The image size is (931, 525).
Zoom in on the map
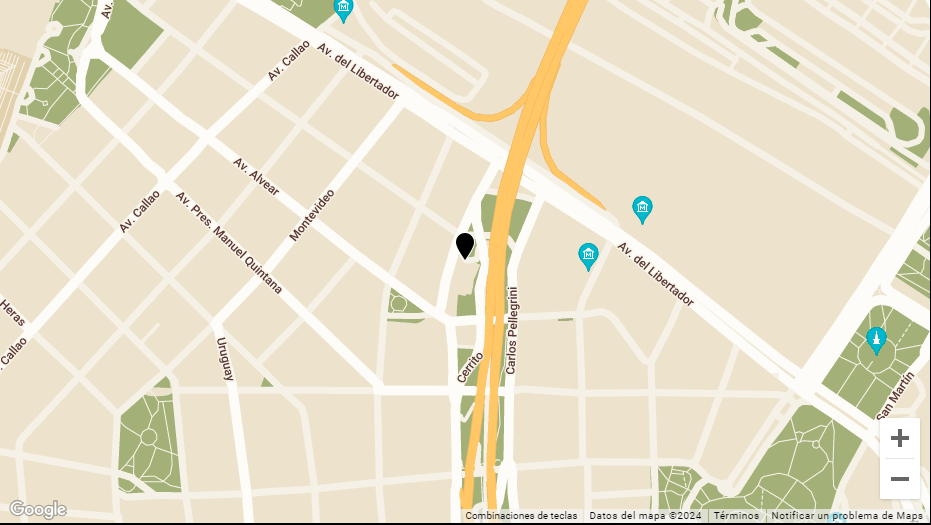(899, 438)
